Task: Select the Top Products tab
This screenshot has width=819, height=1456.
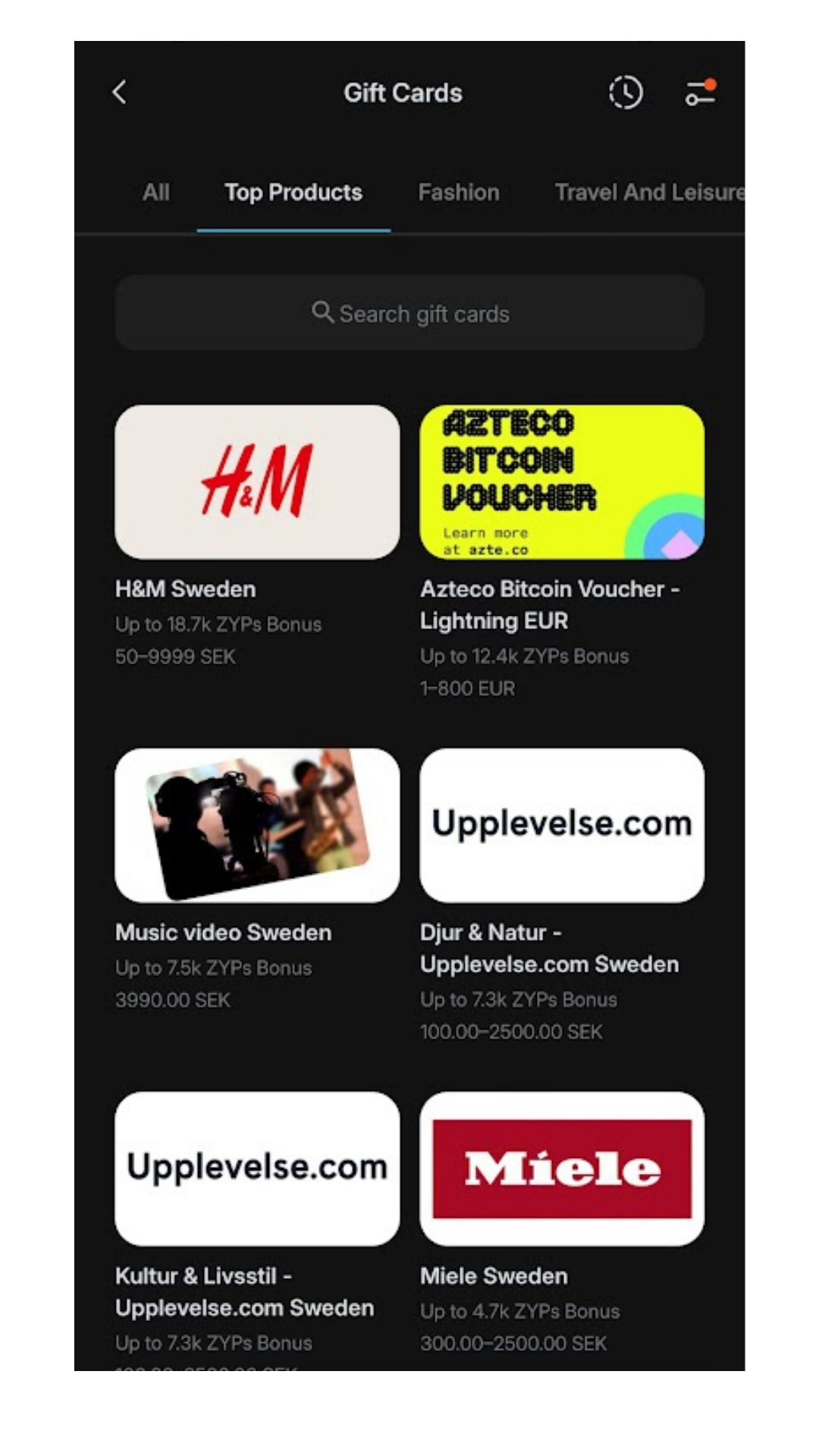Action: [293, 193]
